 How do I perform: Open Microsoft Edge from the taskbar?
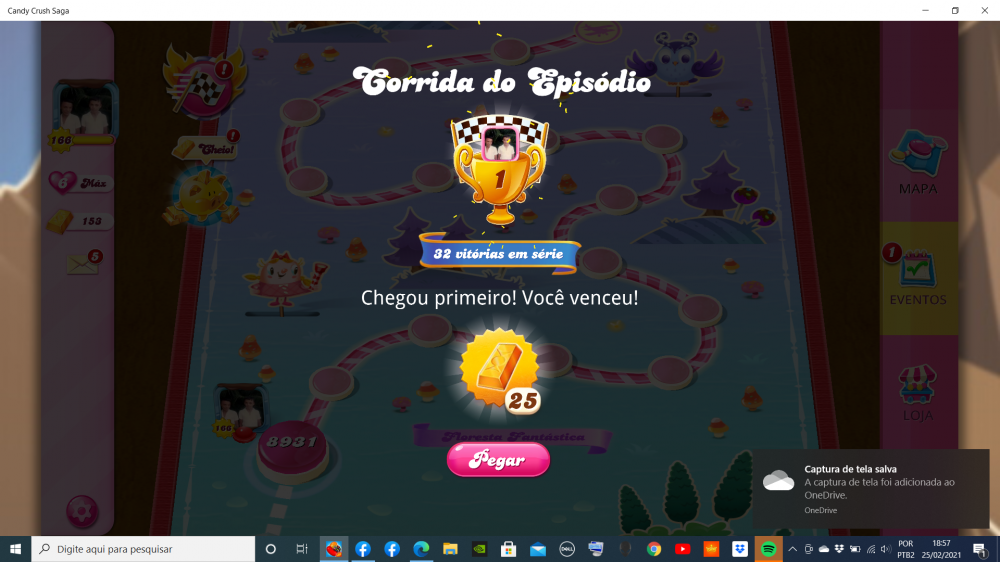pyautogui.click(x=421, y=549)
